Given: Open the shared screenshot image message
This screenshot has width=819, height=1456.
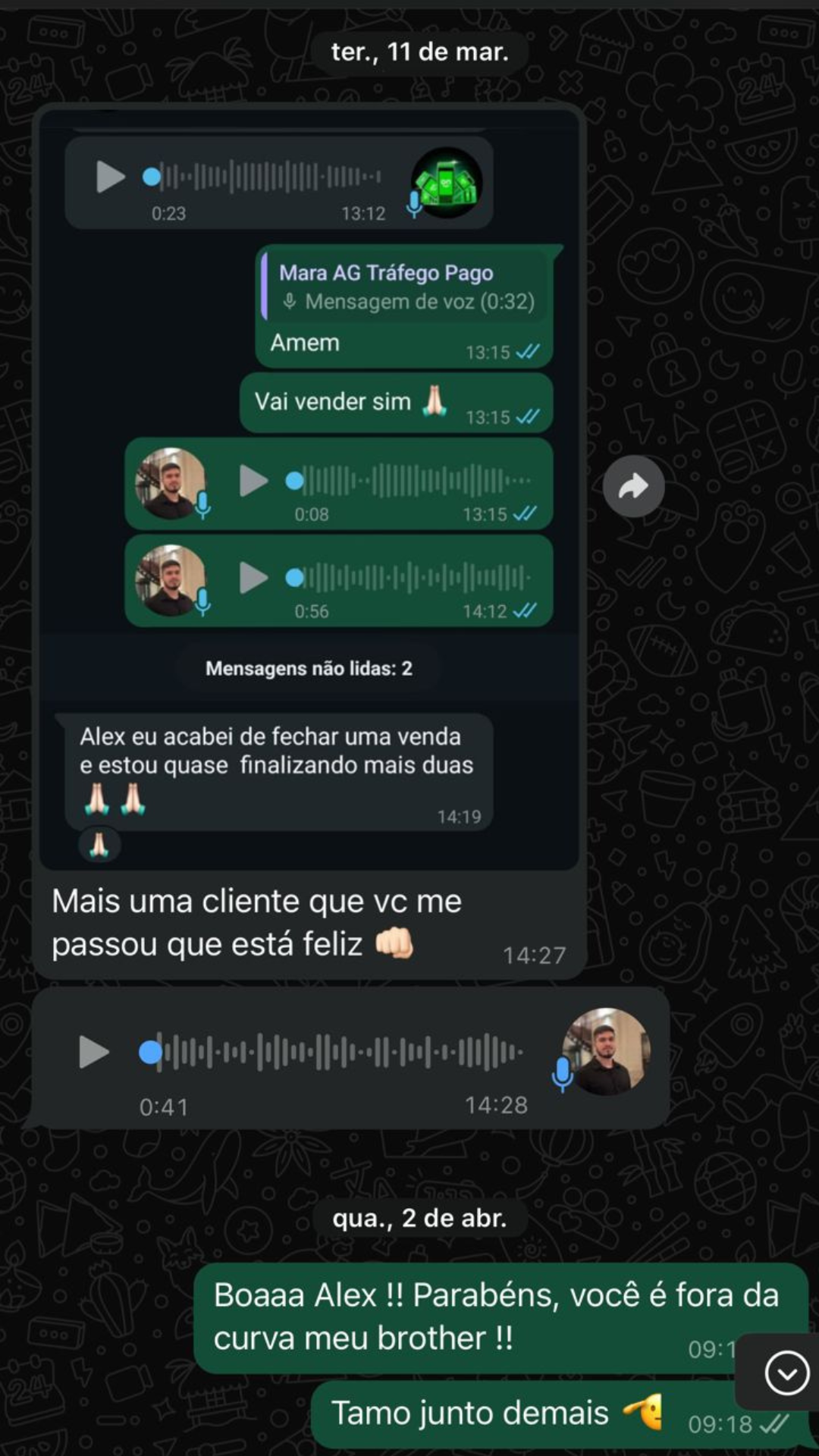Looking at the screenshot, I should (309, 485).
